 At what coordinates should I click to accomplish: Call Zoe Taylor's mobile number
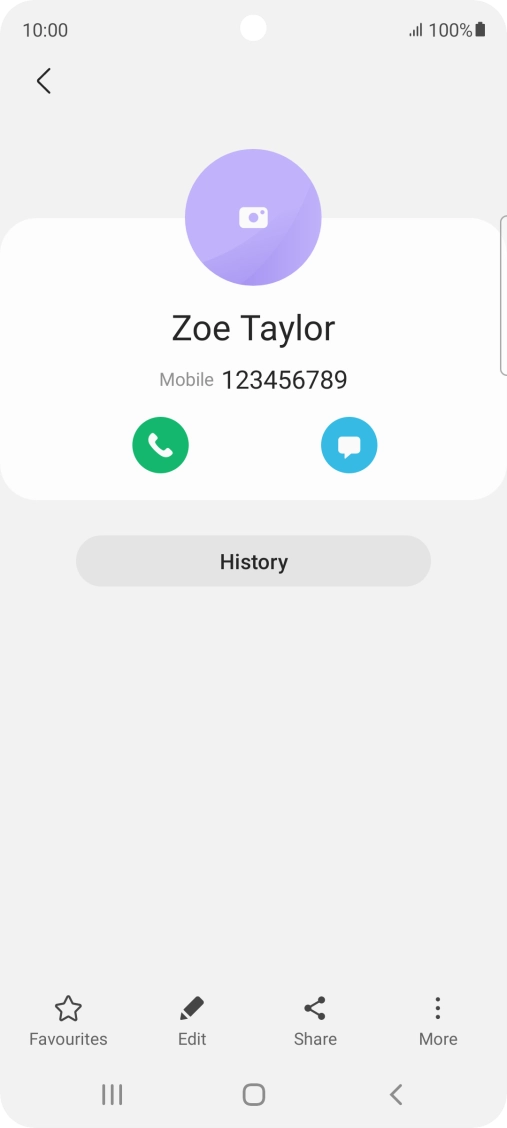[x=160, y=445]
